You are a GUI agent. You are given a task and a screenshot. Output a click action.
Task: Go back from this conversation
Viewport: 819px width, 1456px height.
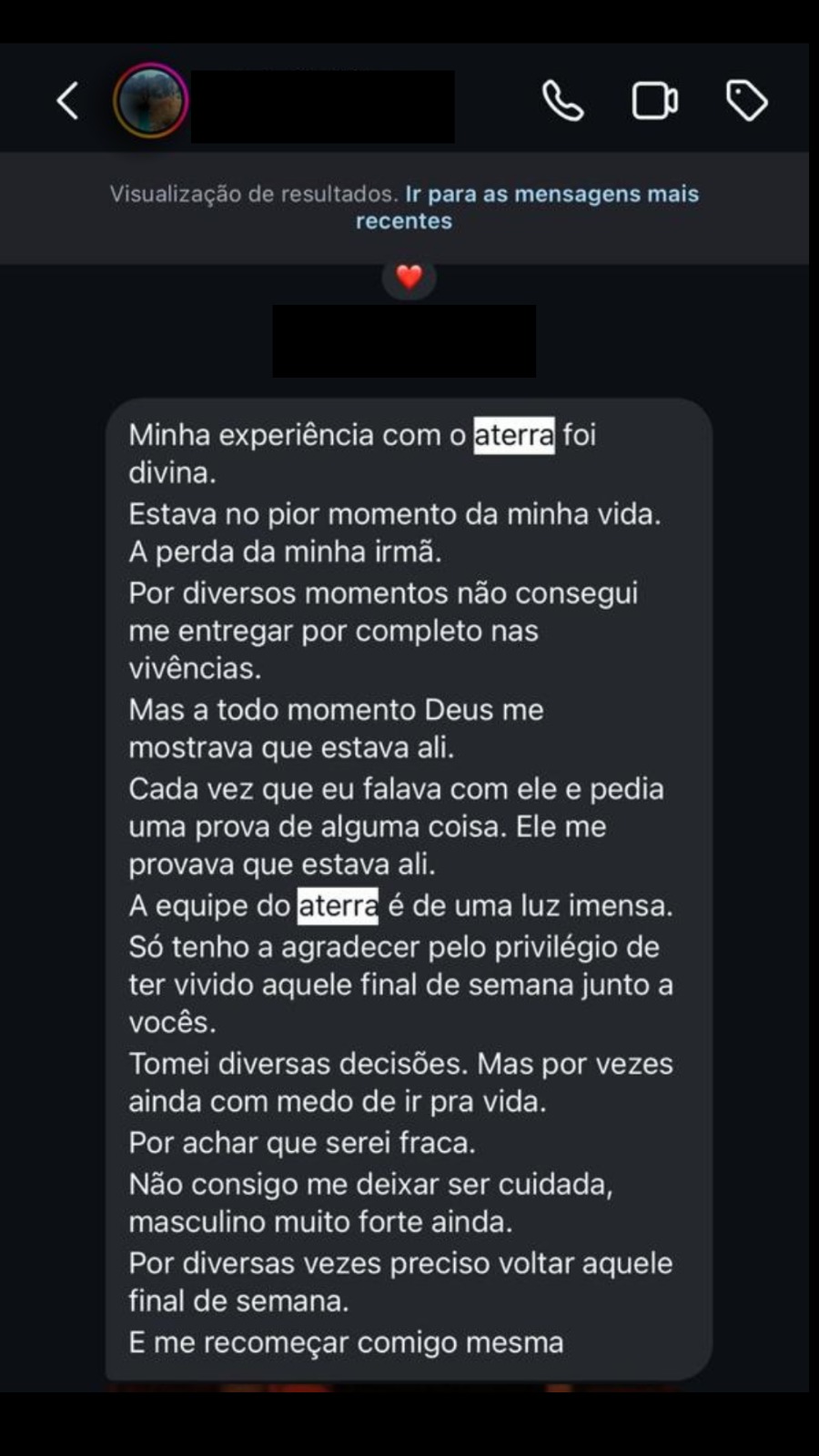pos(68,101)
